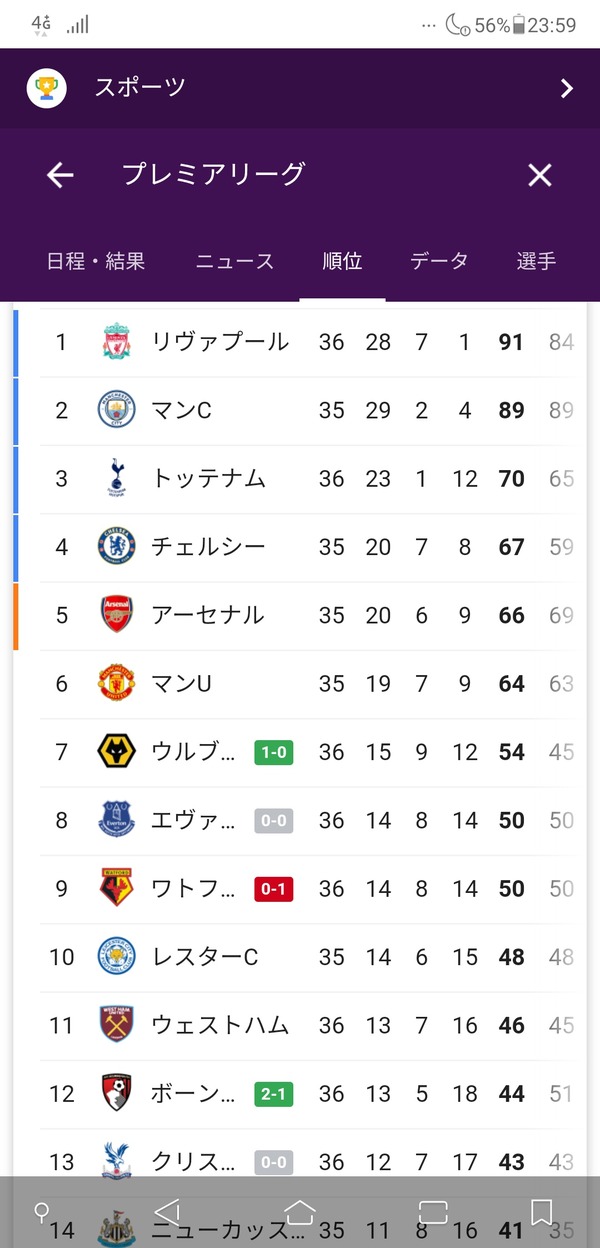Switch to the 日程・結果 tab

coord(96,261)
